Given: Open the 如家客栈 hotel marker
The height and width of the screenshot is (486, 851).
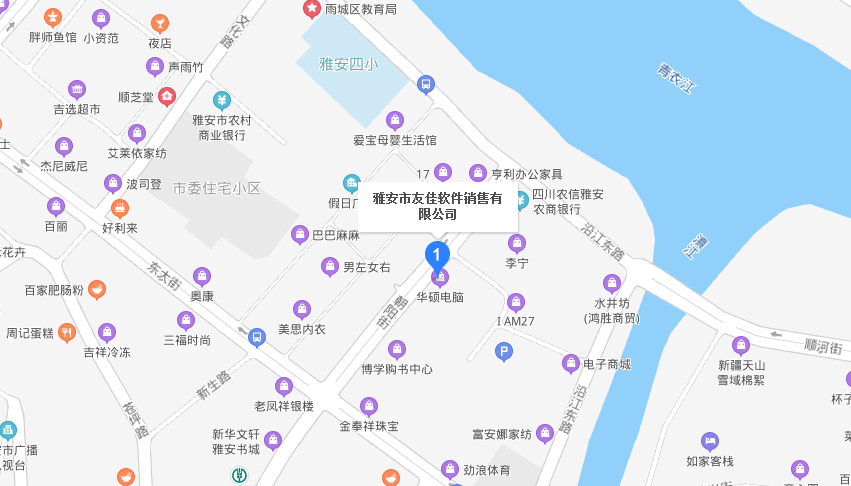Looking at the screenshot, I should pos(709,441).
